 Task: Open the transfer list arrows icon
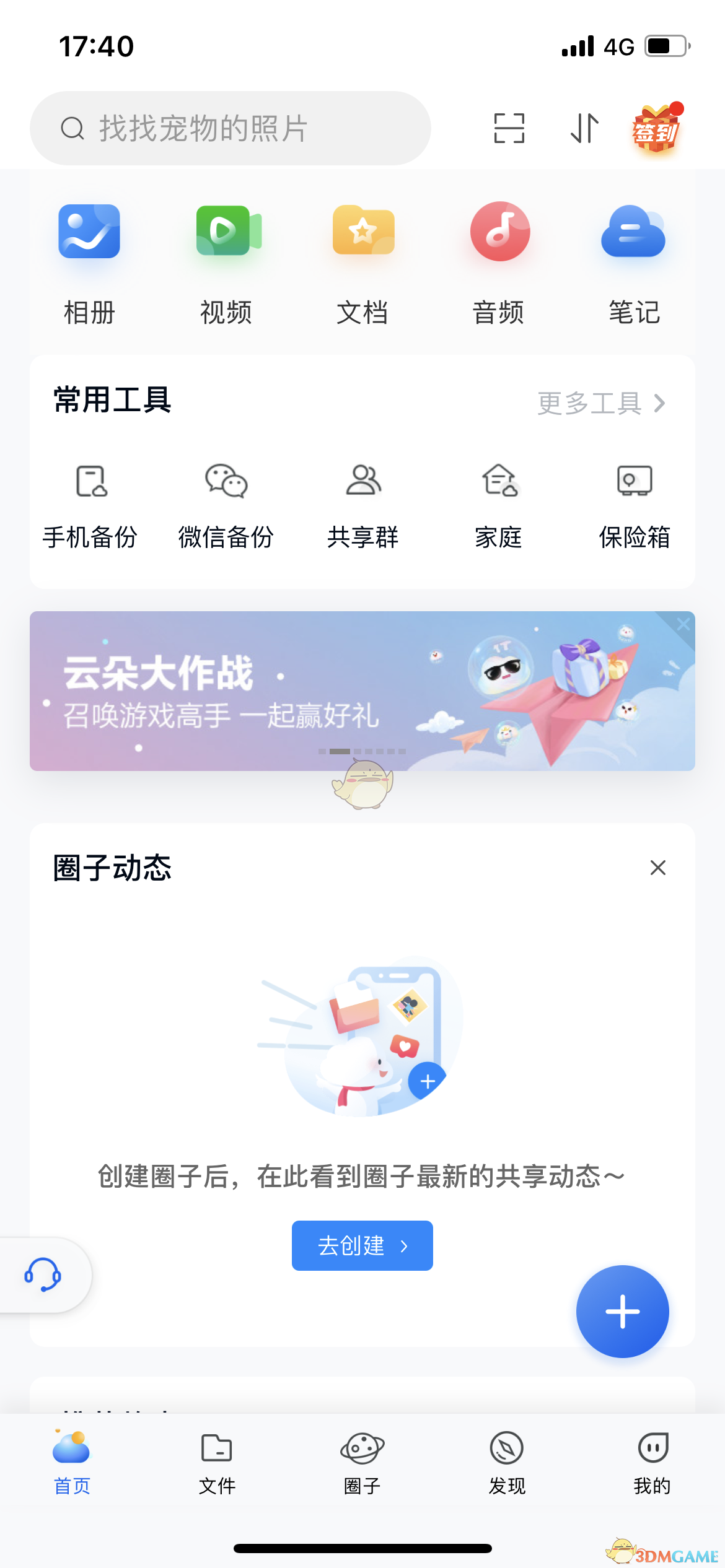click(x=584, y=128)
